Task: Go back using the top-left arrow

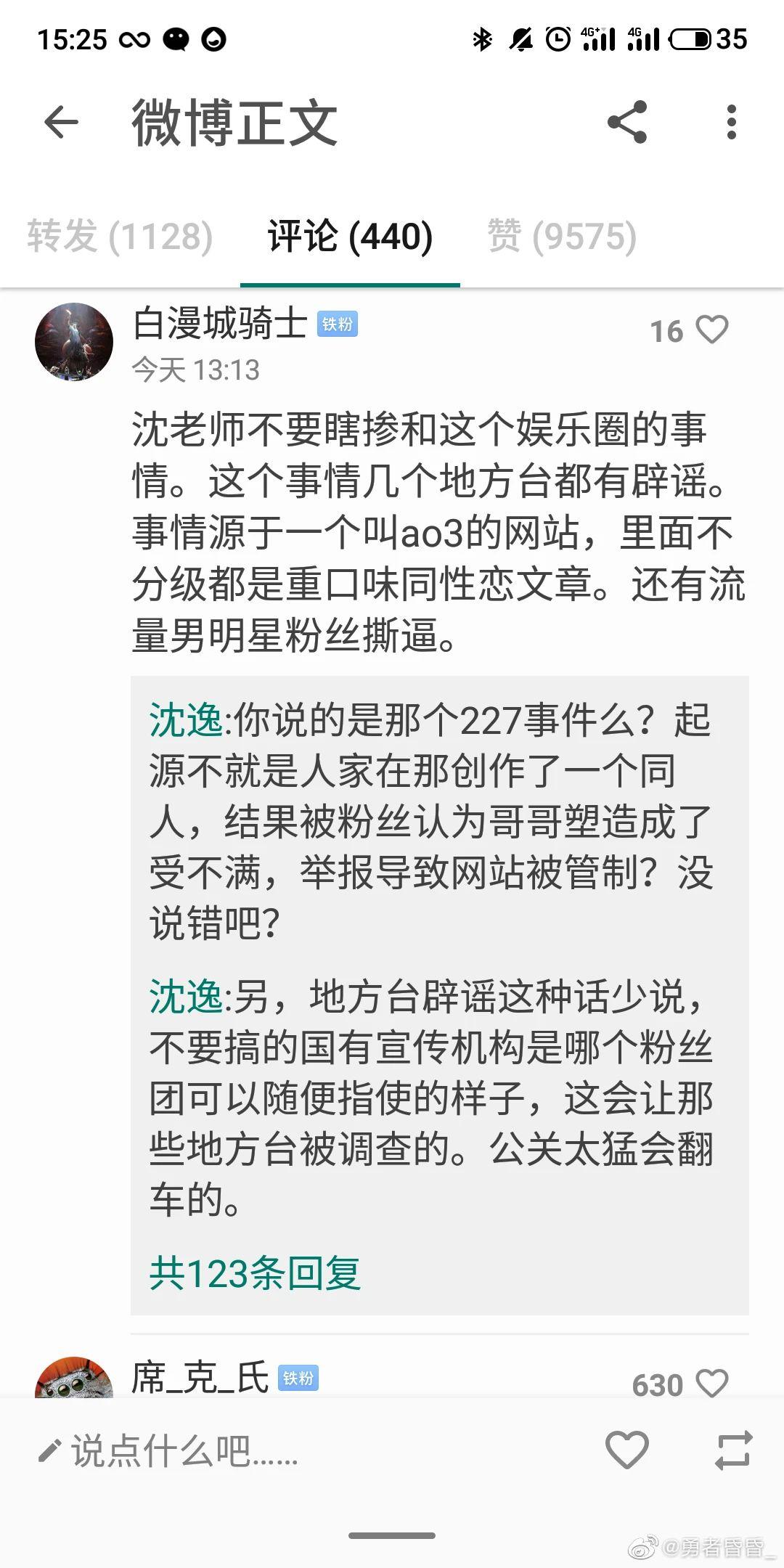Action: [x=61, y=122]
